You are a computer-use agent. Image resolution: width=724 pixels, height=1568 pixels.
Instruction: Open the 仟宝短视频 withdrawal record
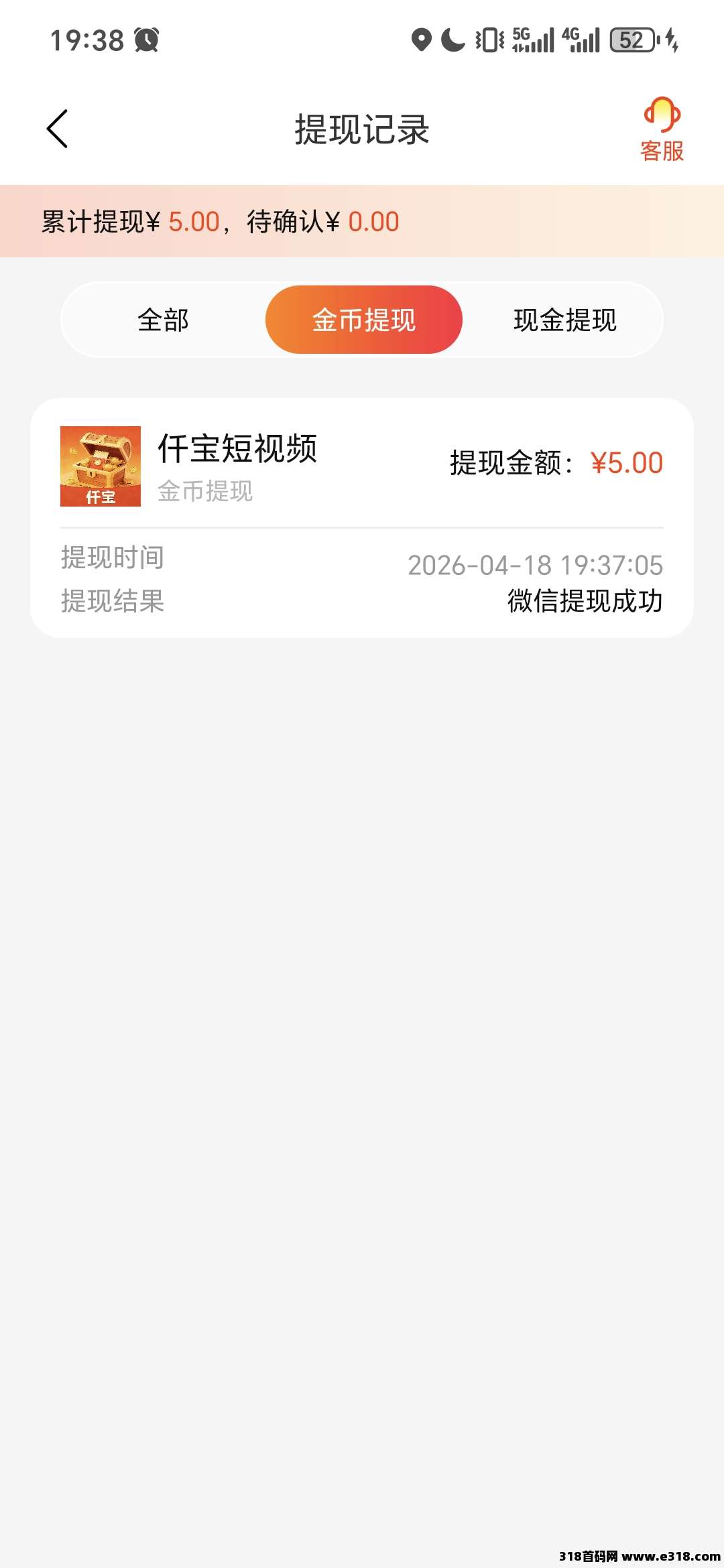point(362,517)
